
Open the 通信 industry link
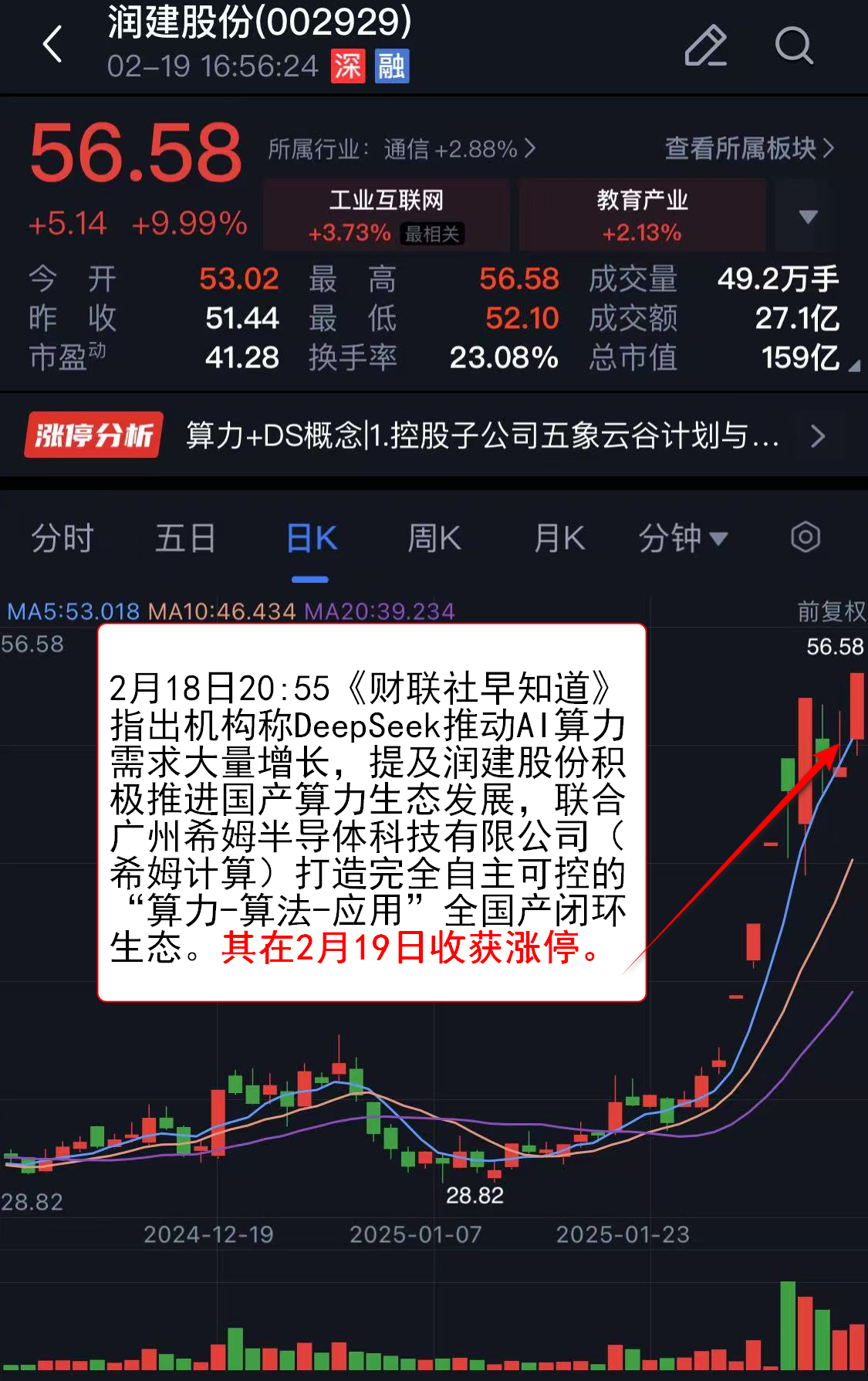(x=401, y=148)
